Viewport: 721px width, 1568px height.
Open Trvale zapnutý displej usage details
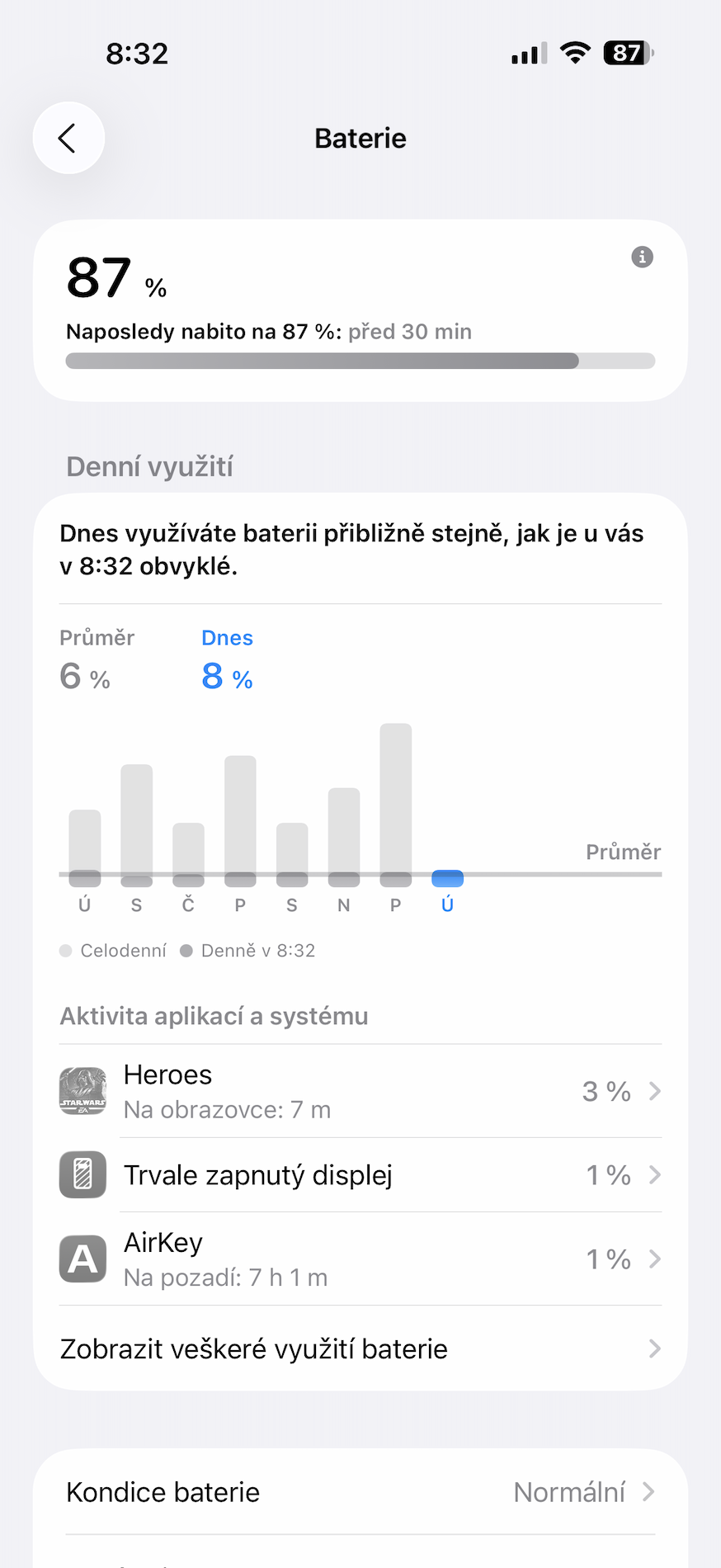pos(360,1175)
